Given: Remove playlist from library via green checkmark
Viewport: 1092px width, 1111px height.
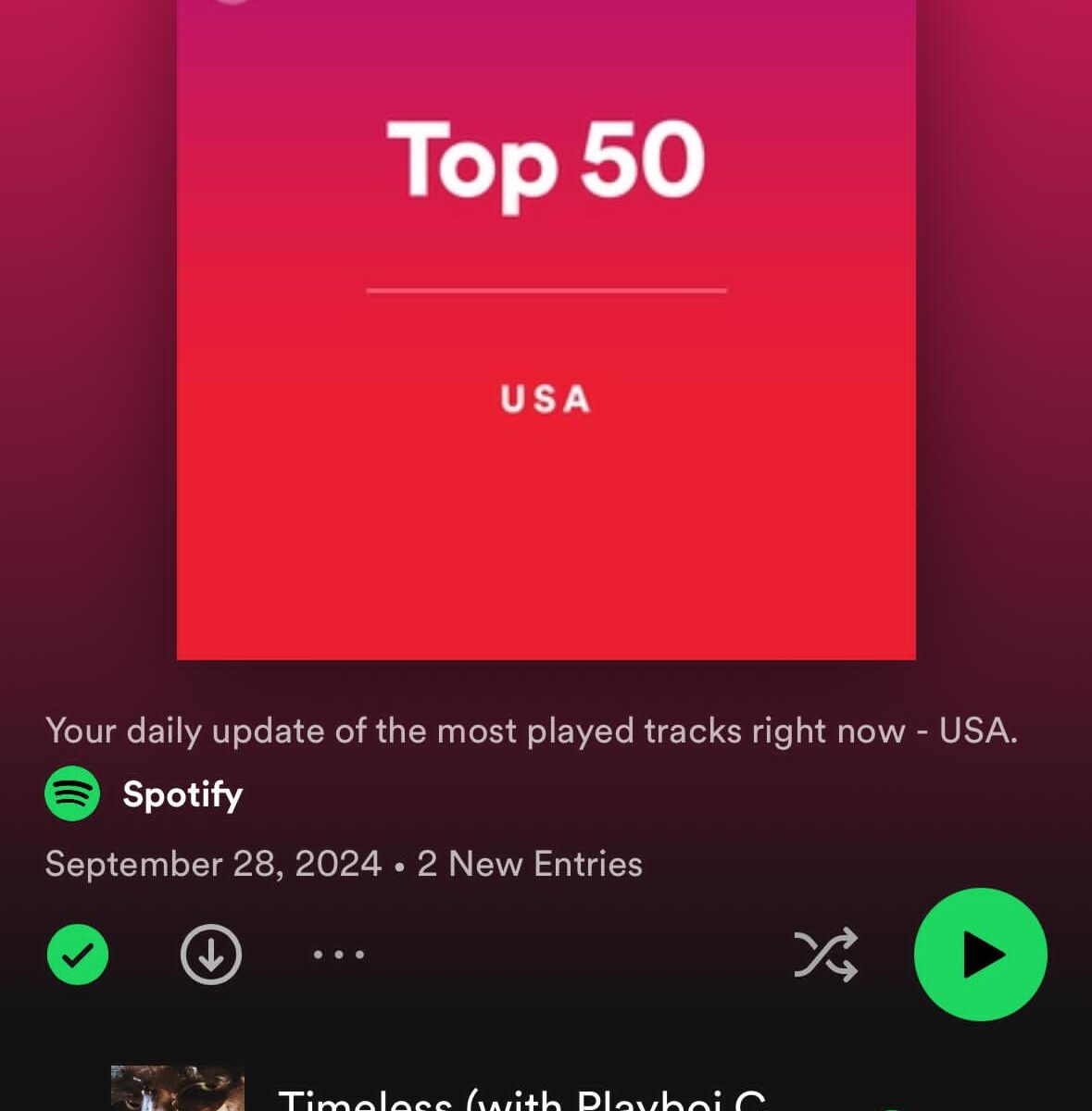Looking at the screenshot, I should pyautogui.click(x=78, y=955).
